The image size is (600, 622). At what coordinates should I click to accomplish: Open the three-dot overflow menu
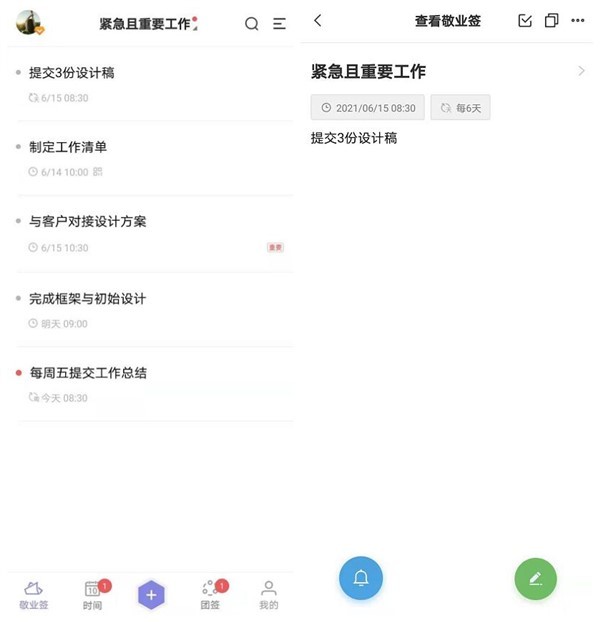(x=578, y=21)
